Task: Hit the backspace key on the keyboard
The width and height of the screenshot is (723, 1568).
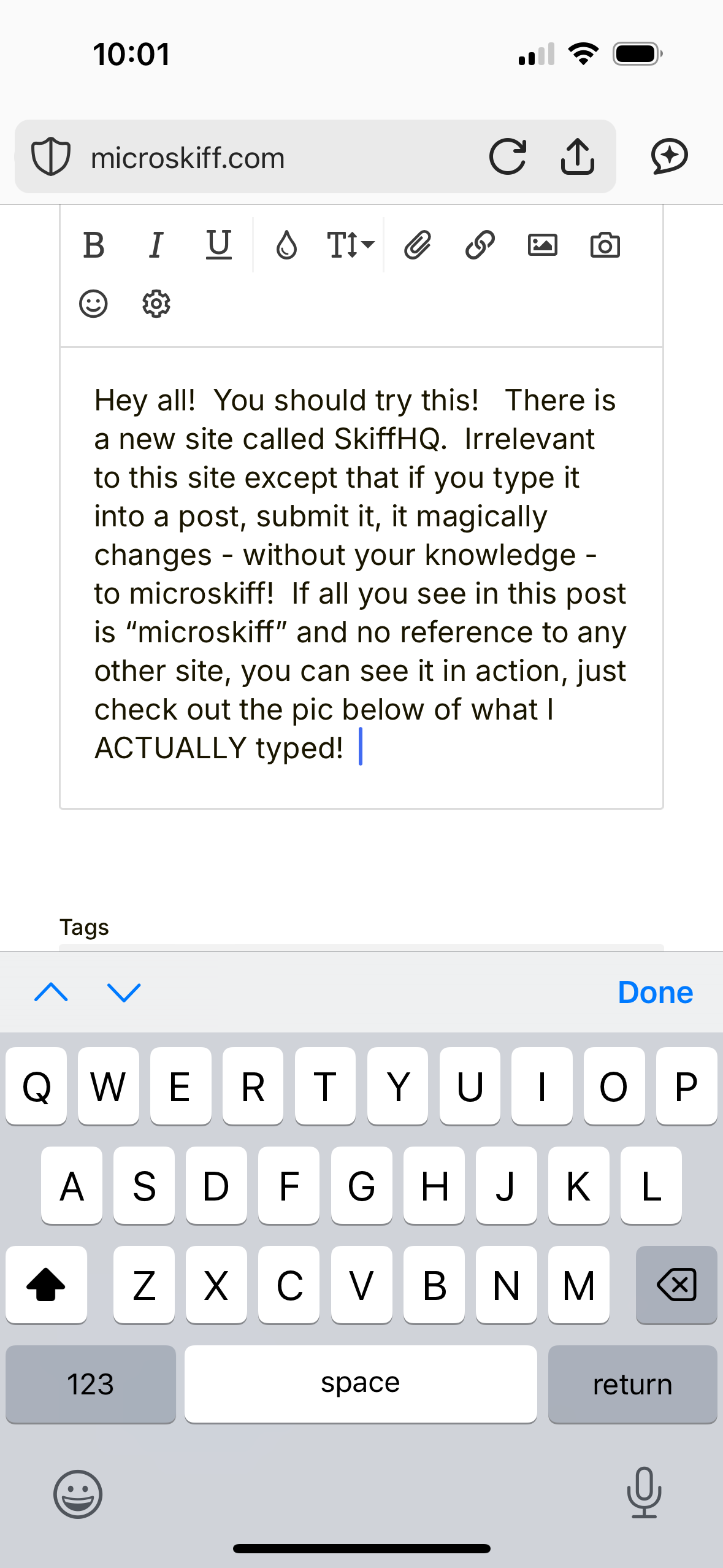Action: pyautogui.click(x=676, y=1285)
